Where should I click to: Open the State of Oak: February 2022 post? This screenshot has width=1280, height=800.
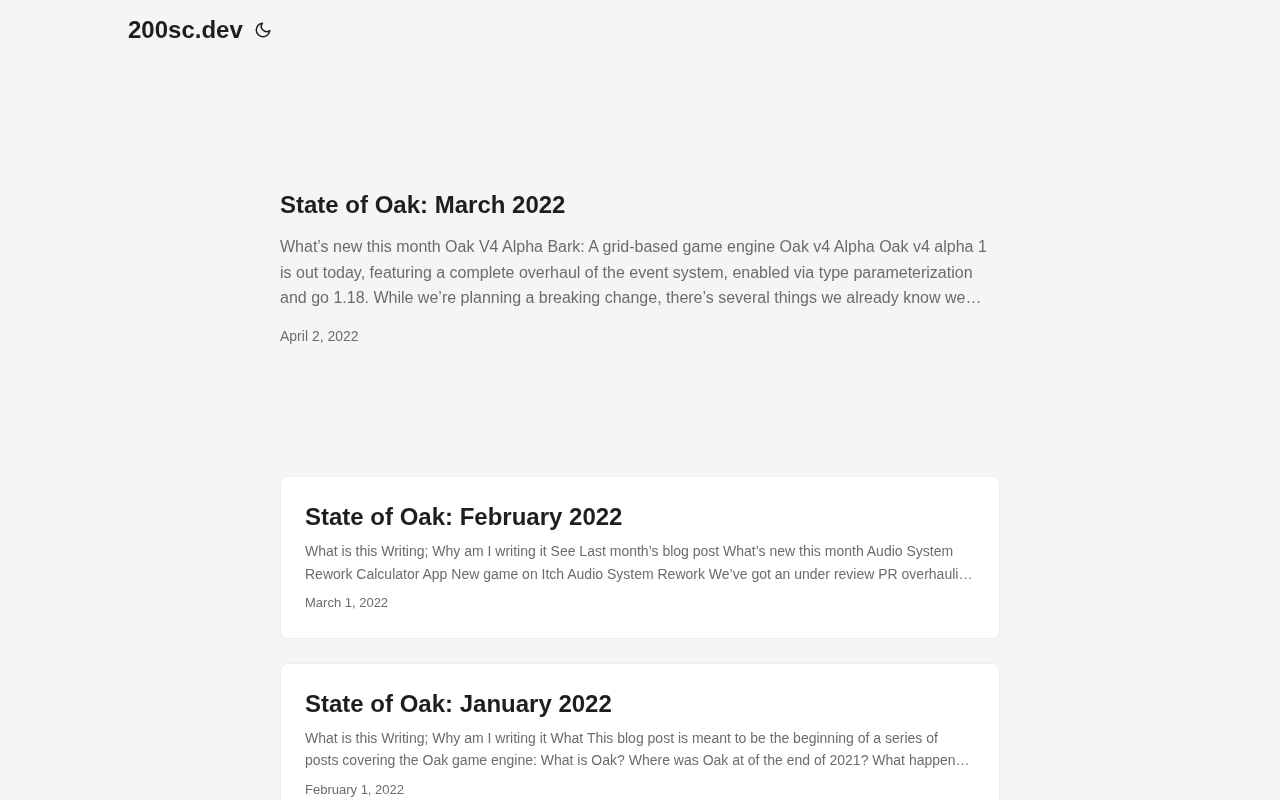pyautogui.click(x=463, y=517)
